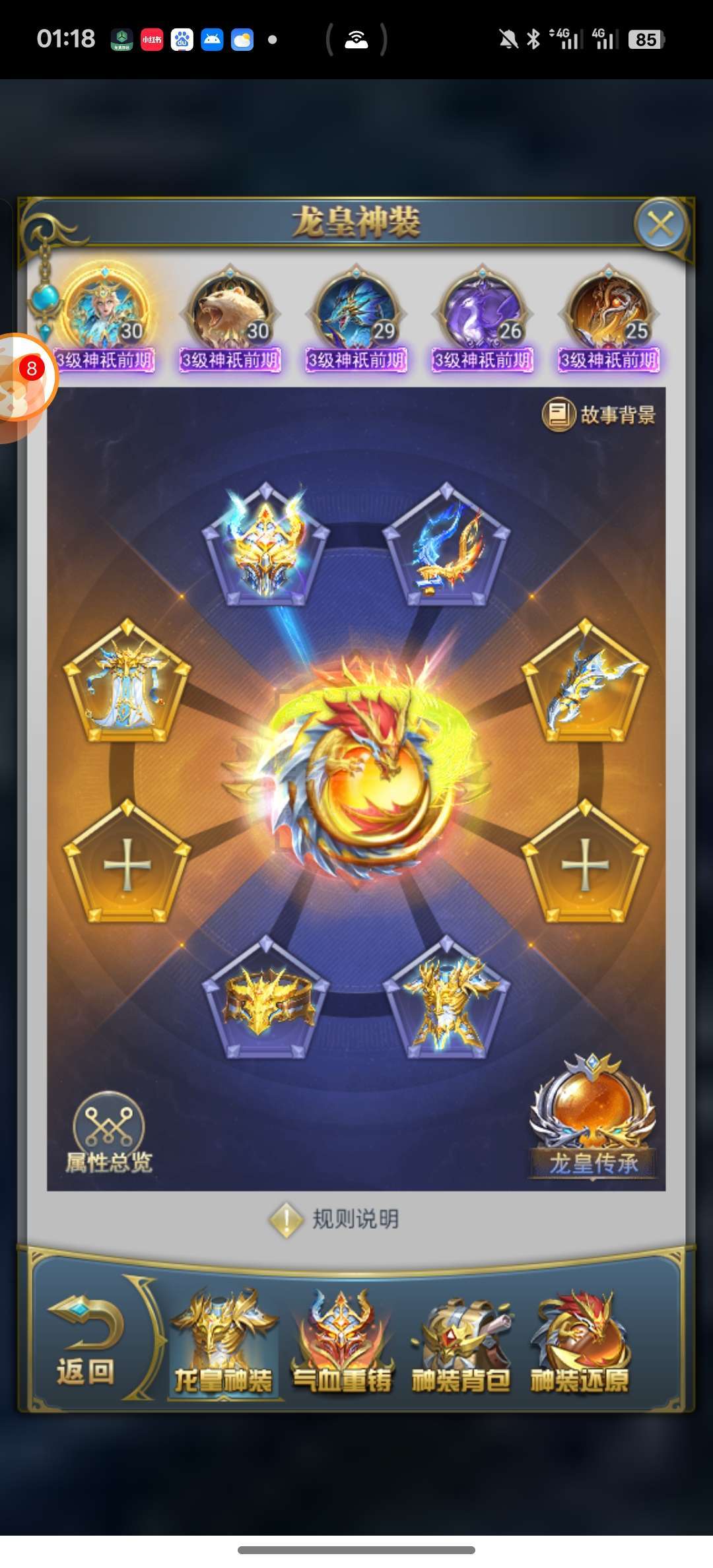Open 故事背景 story background
Screen dimensions: 713x1568
tap(599, 414)
